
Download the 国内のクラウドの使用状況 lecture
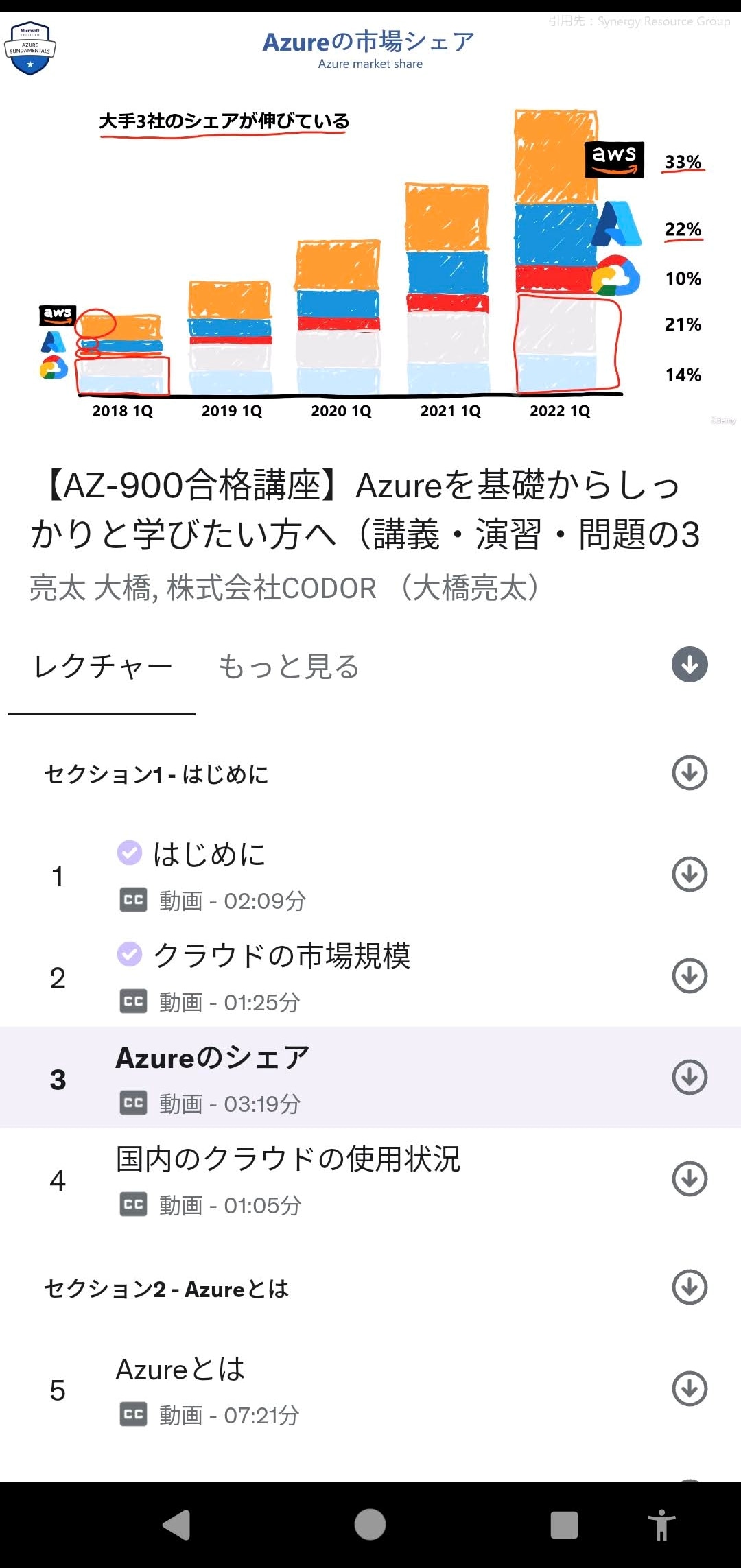pyautogui.click(x=689, y=1178)
